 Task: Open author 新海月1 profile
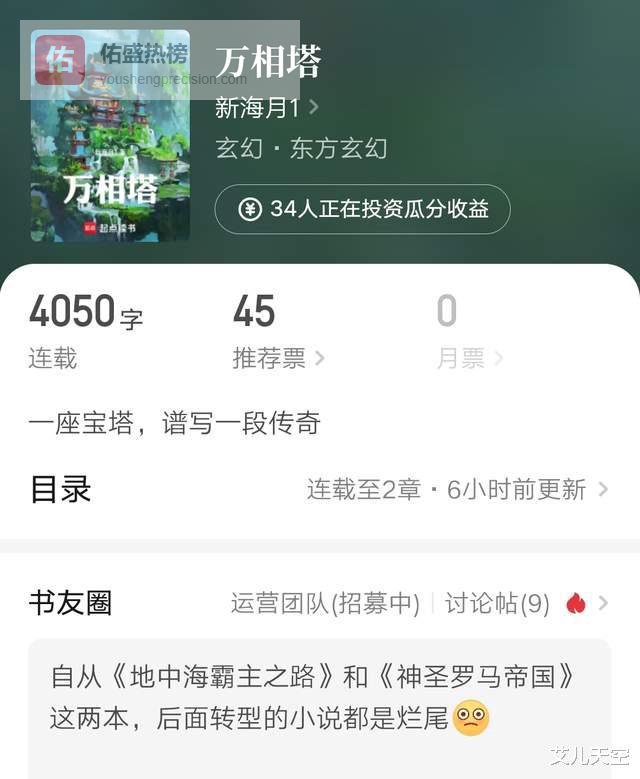266,106
